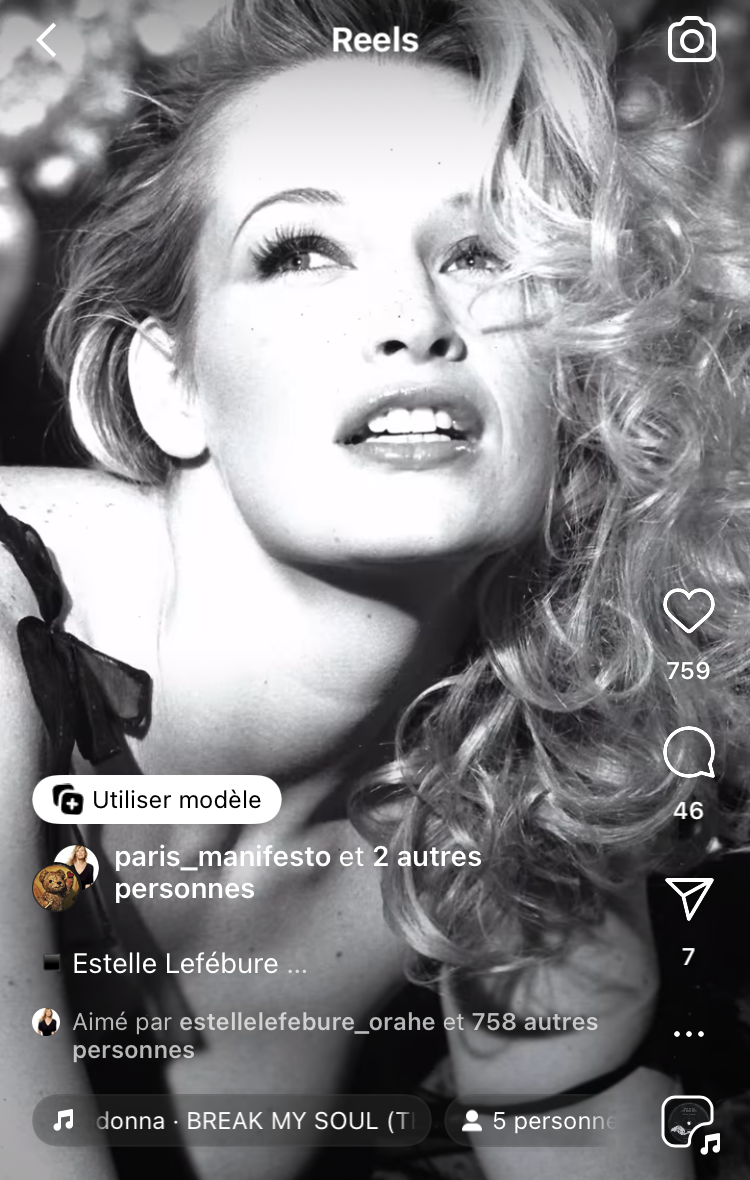Tap the Utiliser modèle button

[x=157, y=800]
